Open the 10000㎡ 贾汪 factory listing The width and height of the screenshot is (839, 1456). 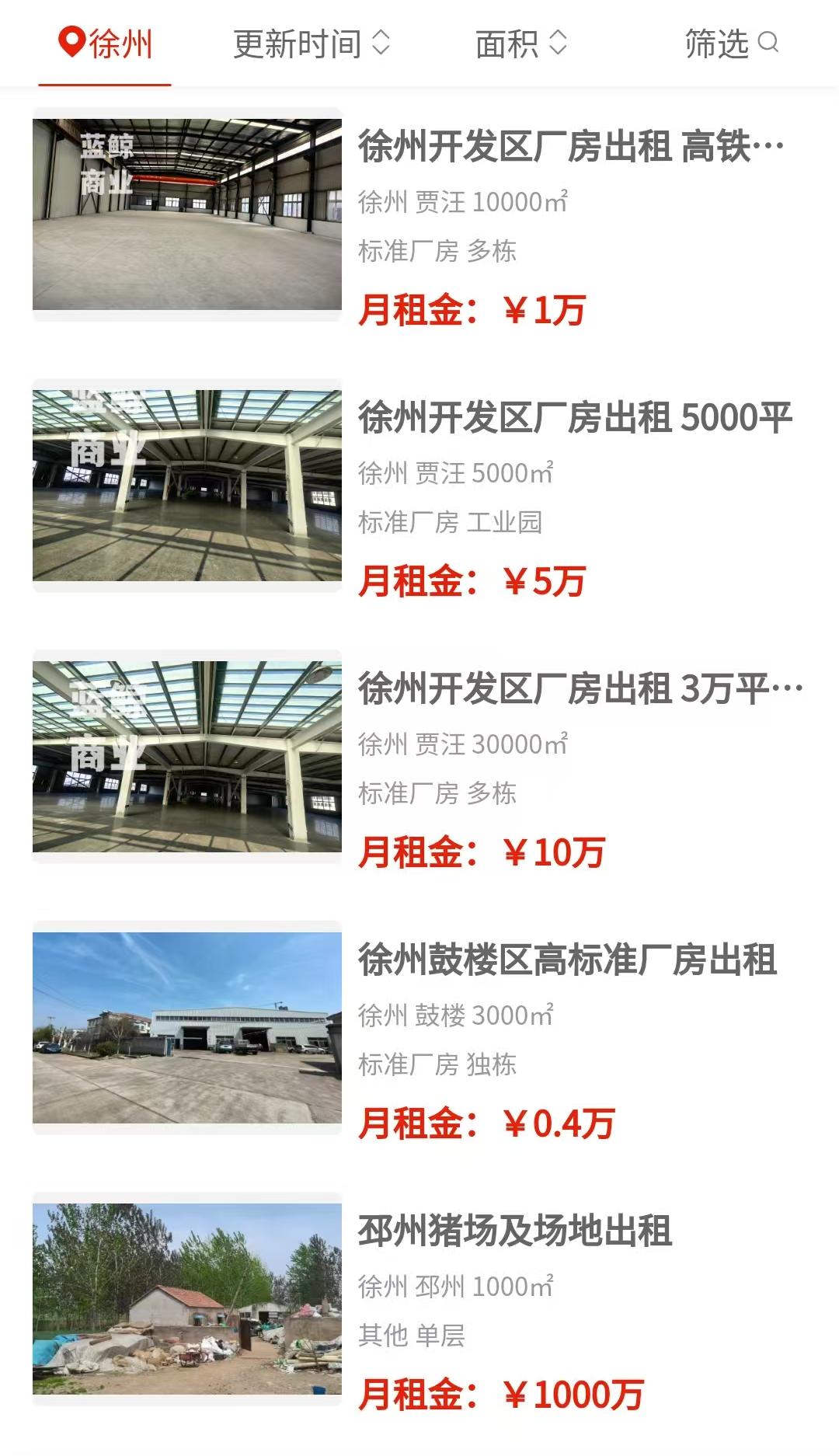point(570,147)
